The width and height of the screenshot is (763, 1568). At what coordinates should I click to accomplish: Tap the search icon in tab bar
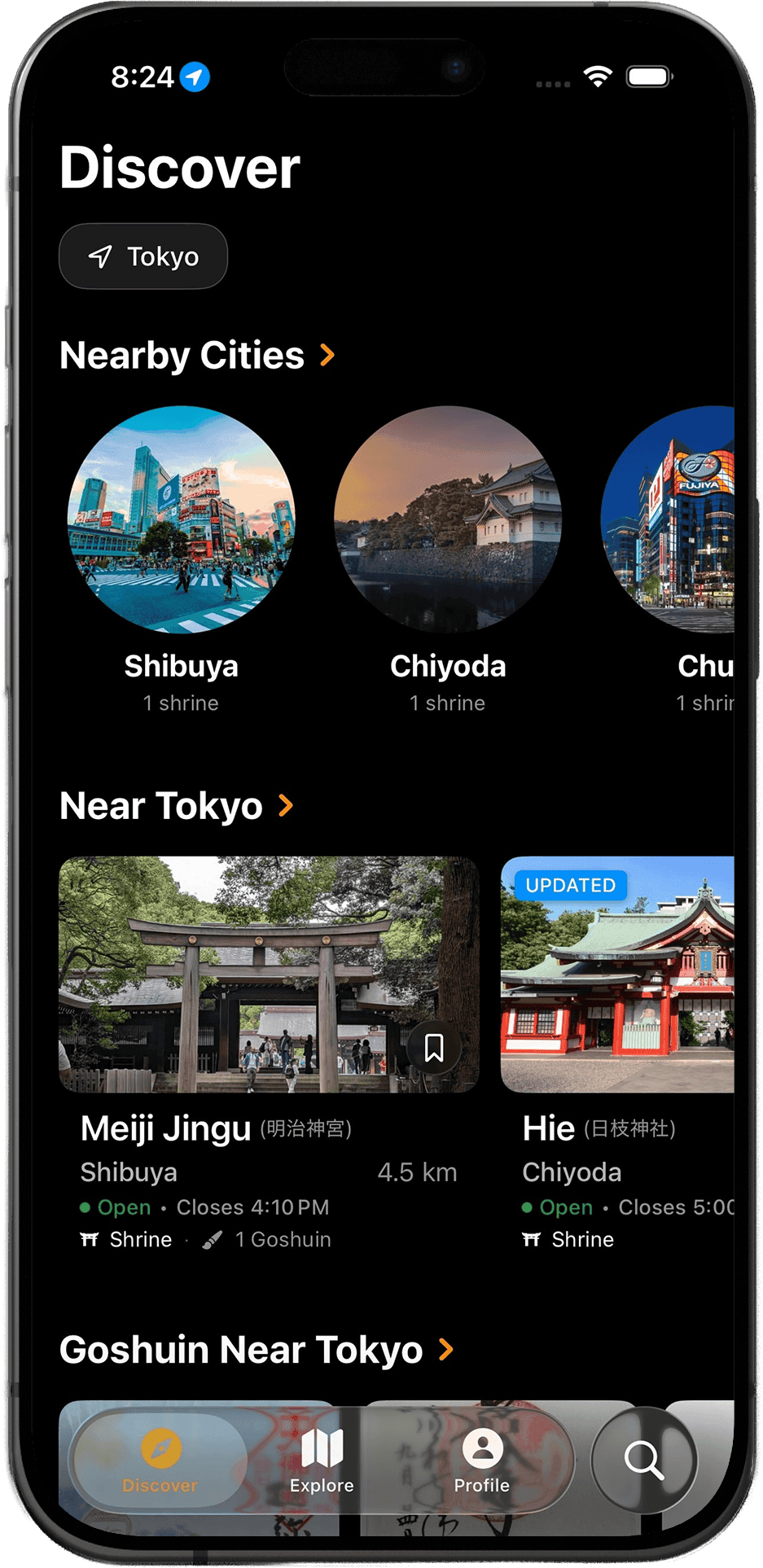(x=644, y=1460)
